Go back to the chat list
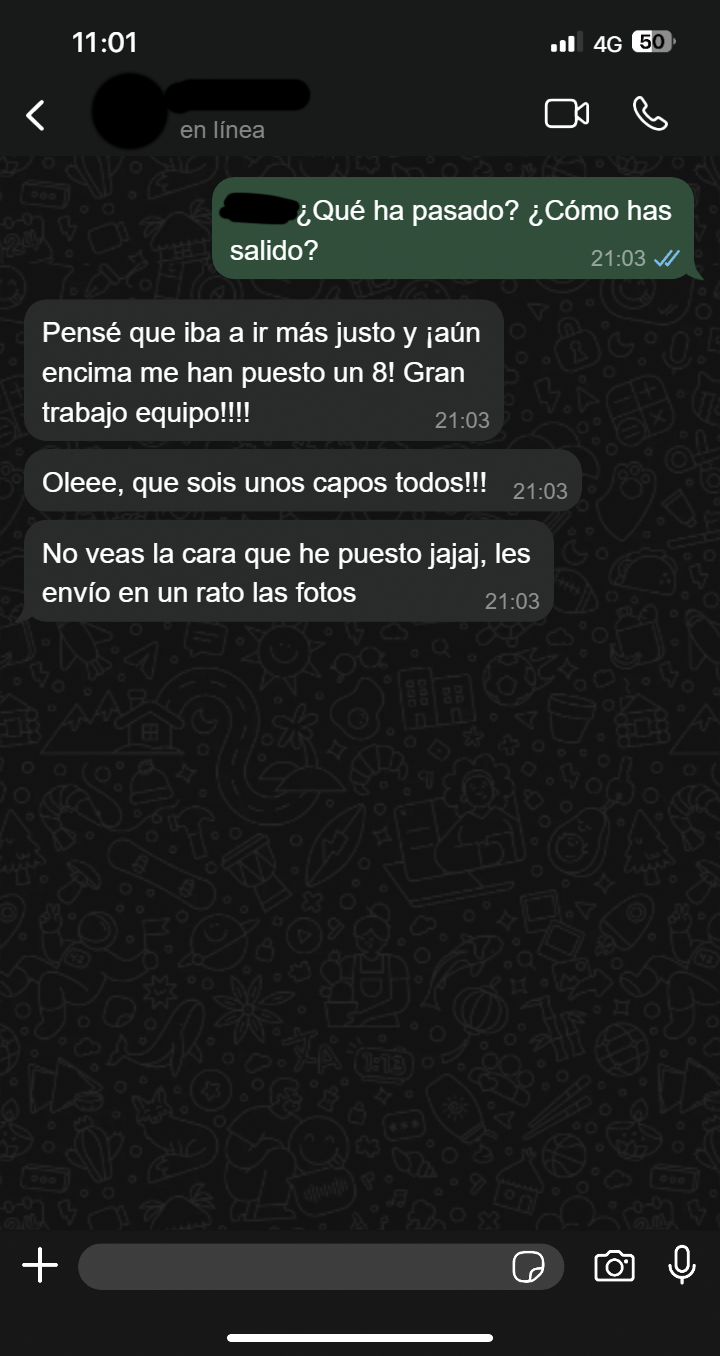 click(x=36, y=115)
